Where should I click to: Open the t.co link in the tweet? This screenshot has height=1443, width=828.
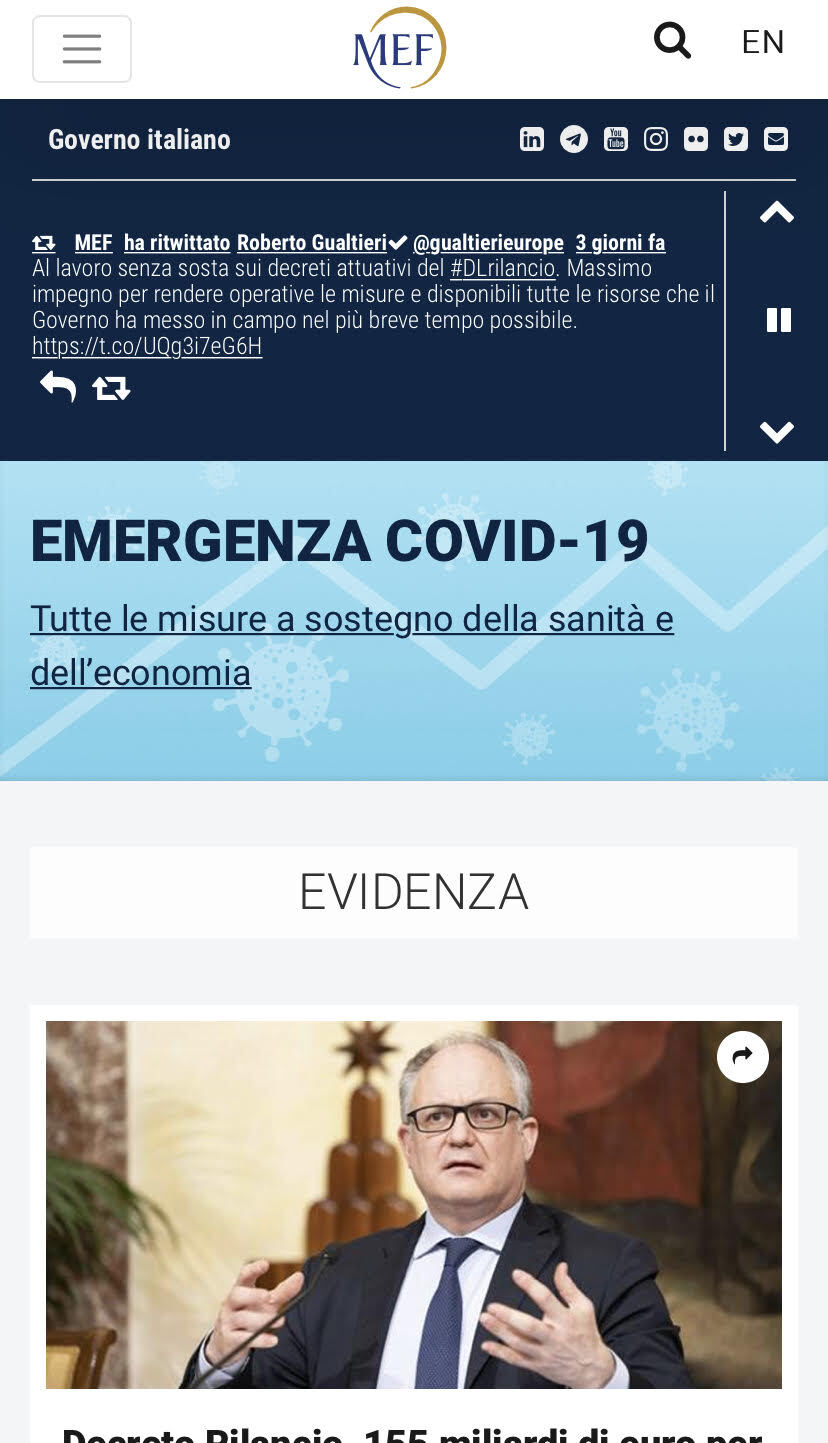pos(147,347)
